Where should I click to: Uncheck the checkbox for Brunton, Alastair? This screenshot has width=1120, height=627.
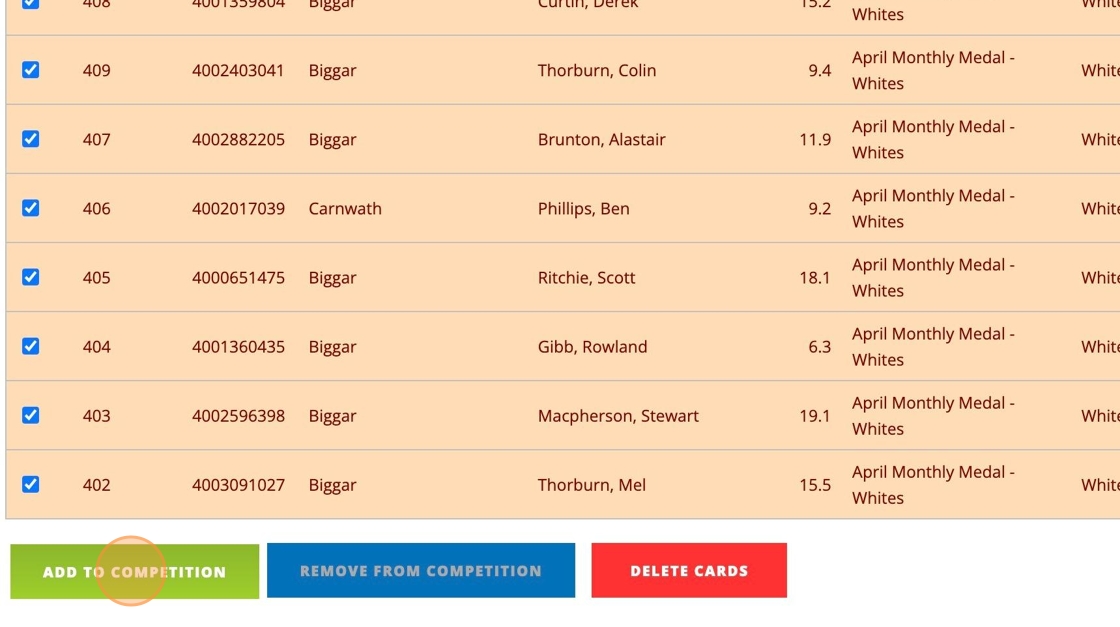click(x=31, y=139)
